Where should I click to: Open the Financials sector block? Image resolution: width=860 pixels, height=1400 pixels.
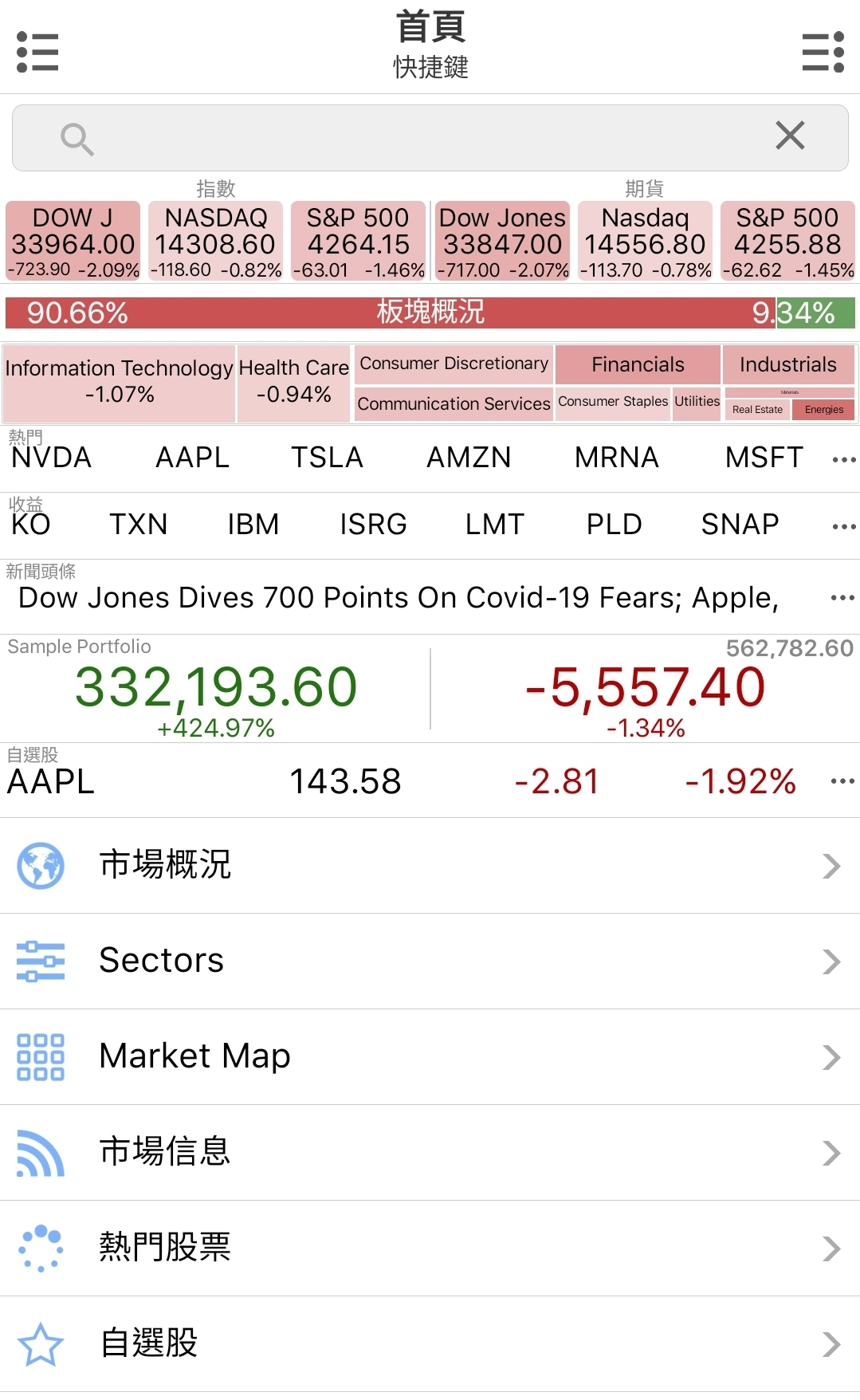[638, 364]
